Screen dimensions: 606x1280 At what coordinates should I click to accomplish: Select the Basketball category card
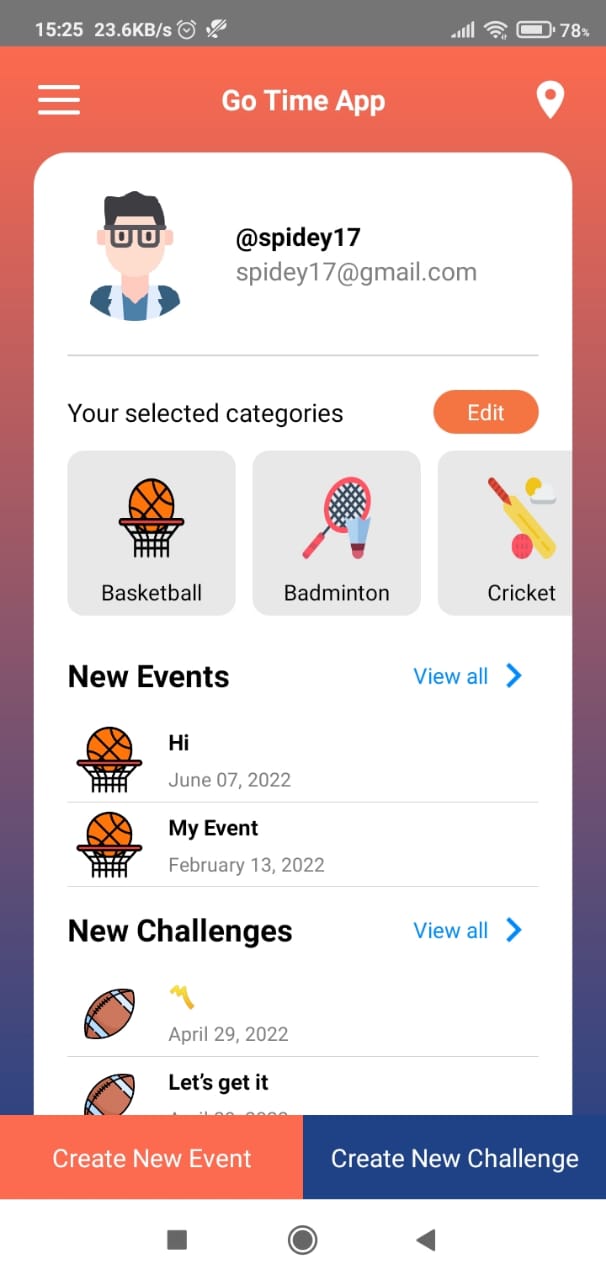click(152, 533)
